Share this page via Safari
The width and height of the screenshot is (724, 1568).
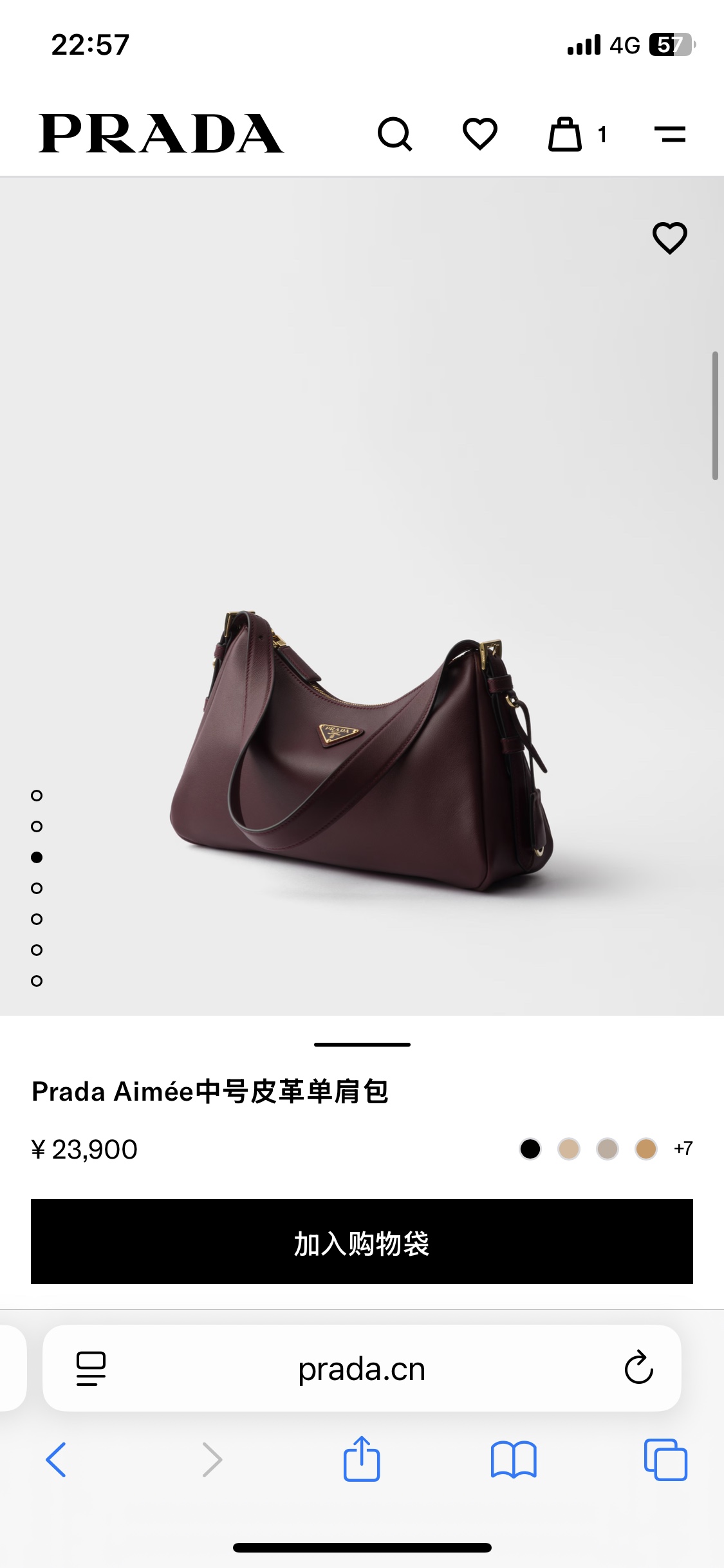362,1459
